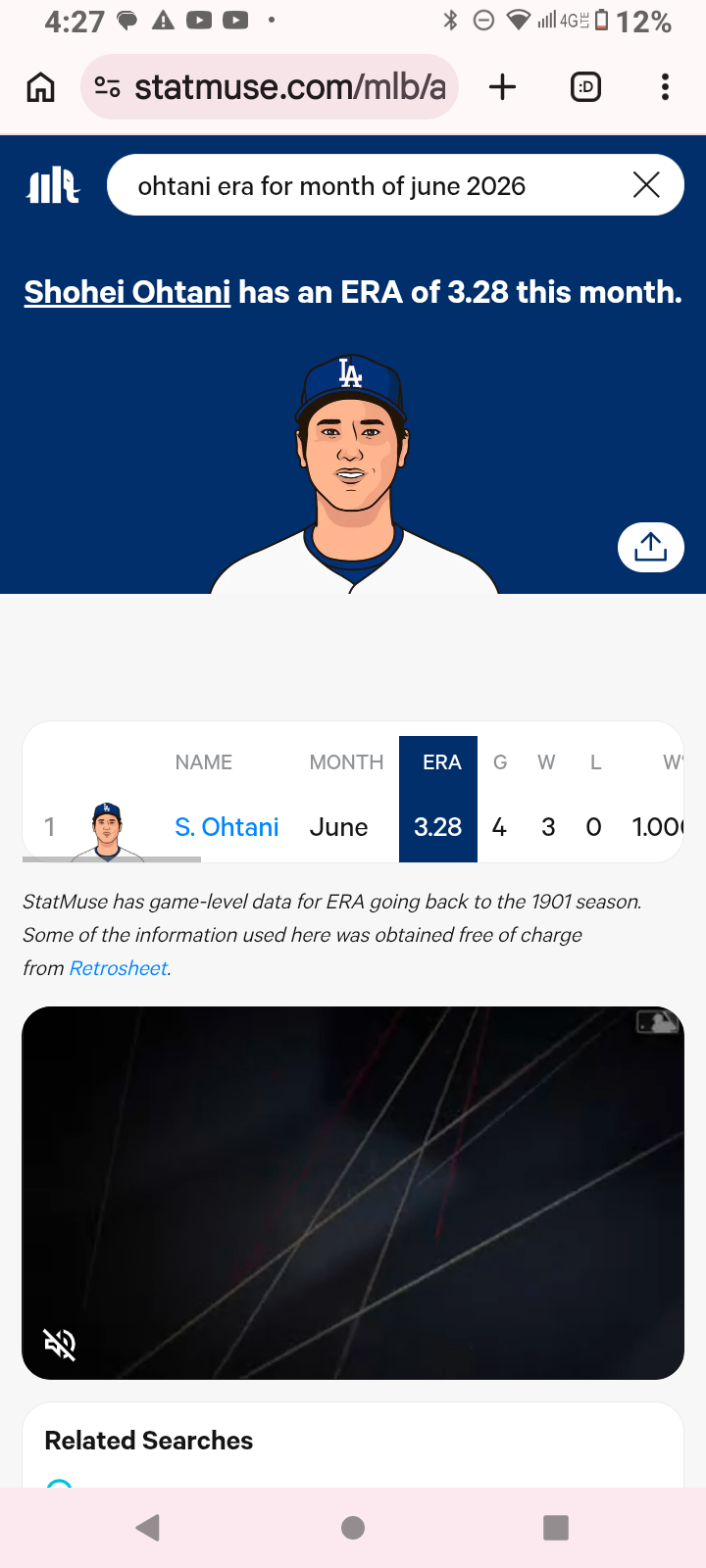Image resolution: width=706 pixels, height=1568 pixels.
Task: Go to the StatMuse home logo
Action: pyautogui.click(x=53, y=184)
